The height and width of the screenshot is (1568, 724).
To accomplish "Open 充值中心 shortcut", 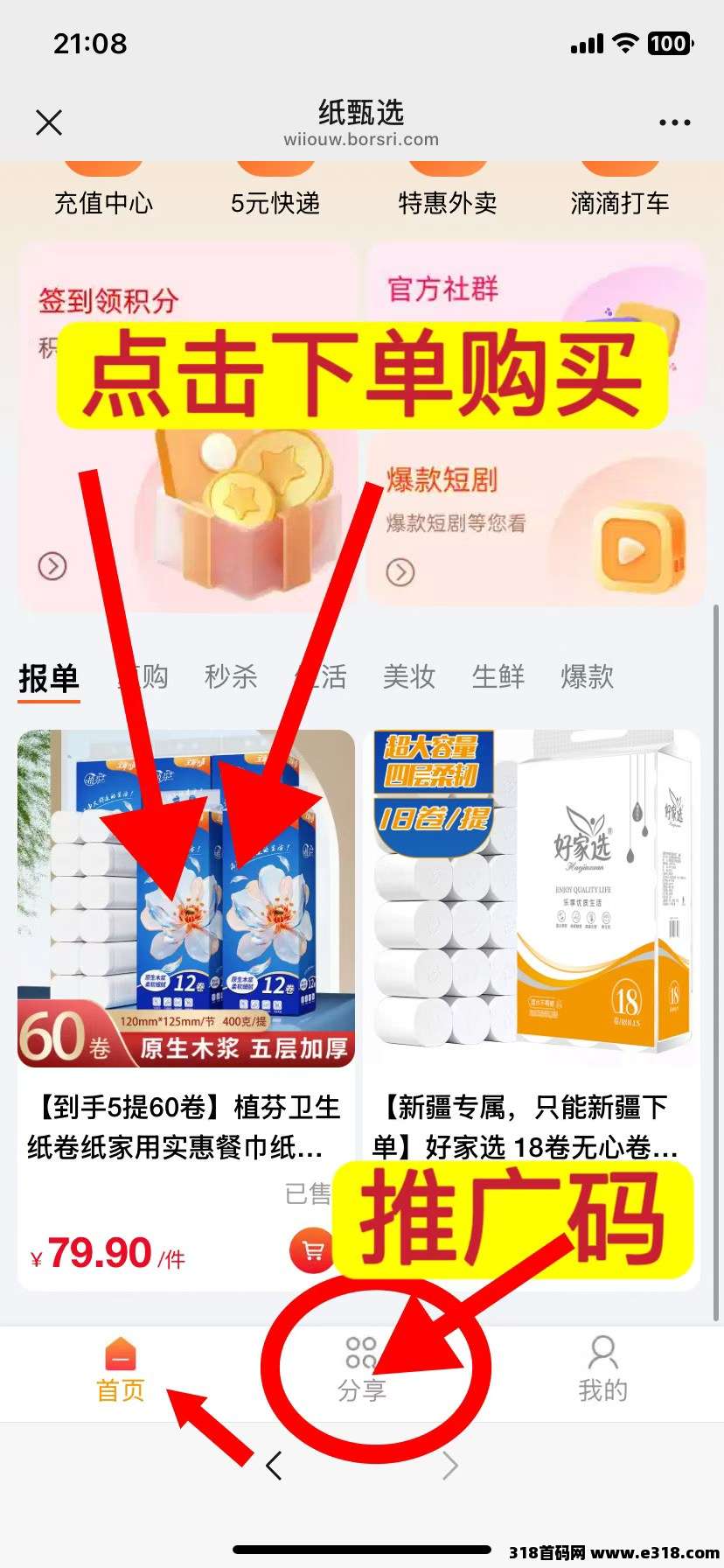I will click(103, 202).
